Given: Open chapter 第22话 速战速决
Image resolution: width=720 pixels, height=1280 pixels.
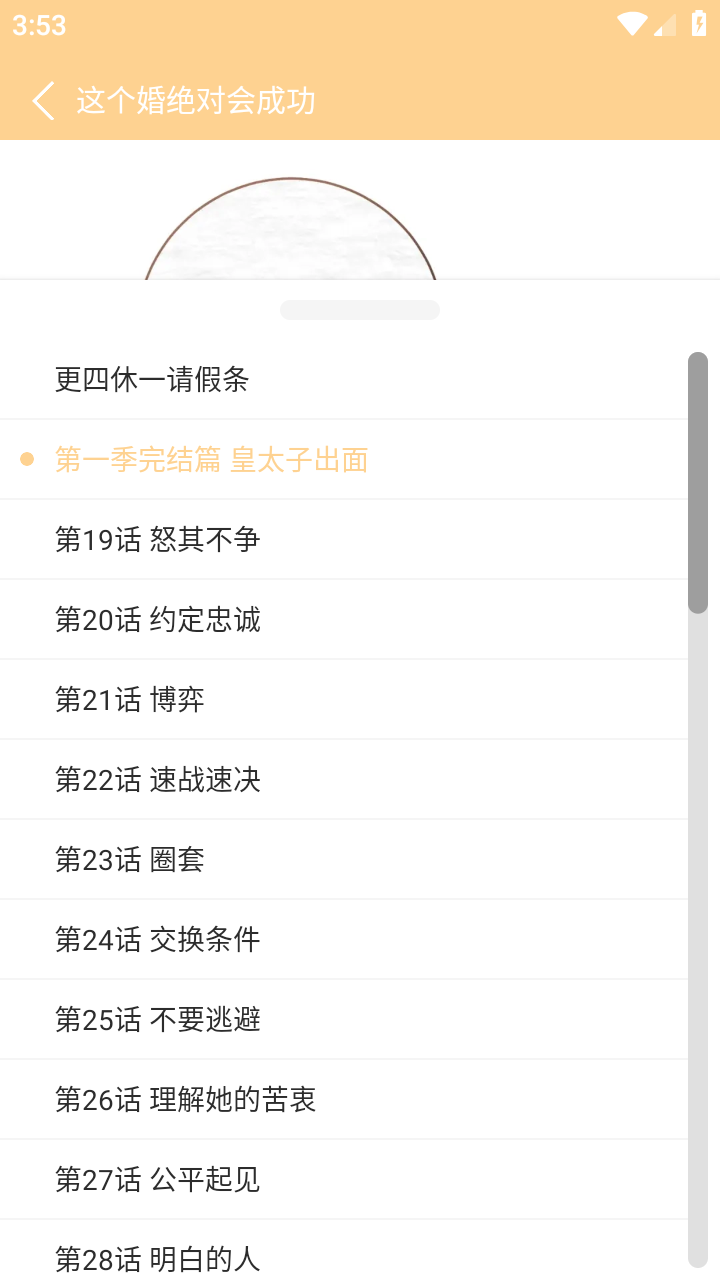Looking at the screenshot, I should pos(344,780).
